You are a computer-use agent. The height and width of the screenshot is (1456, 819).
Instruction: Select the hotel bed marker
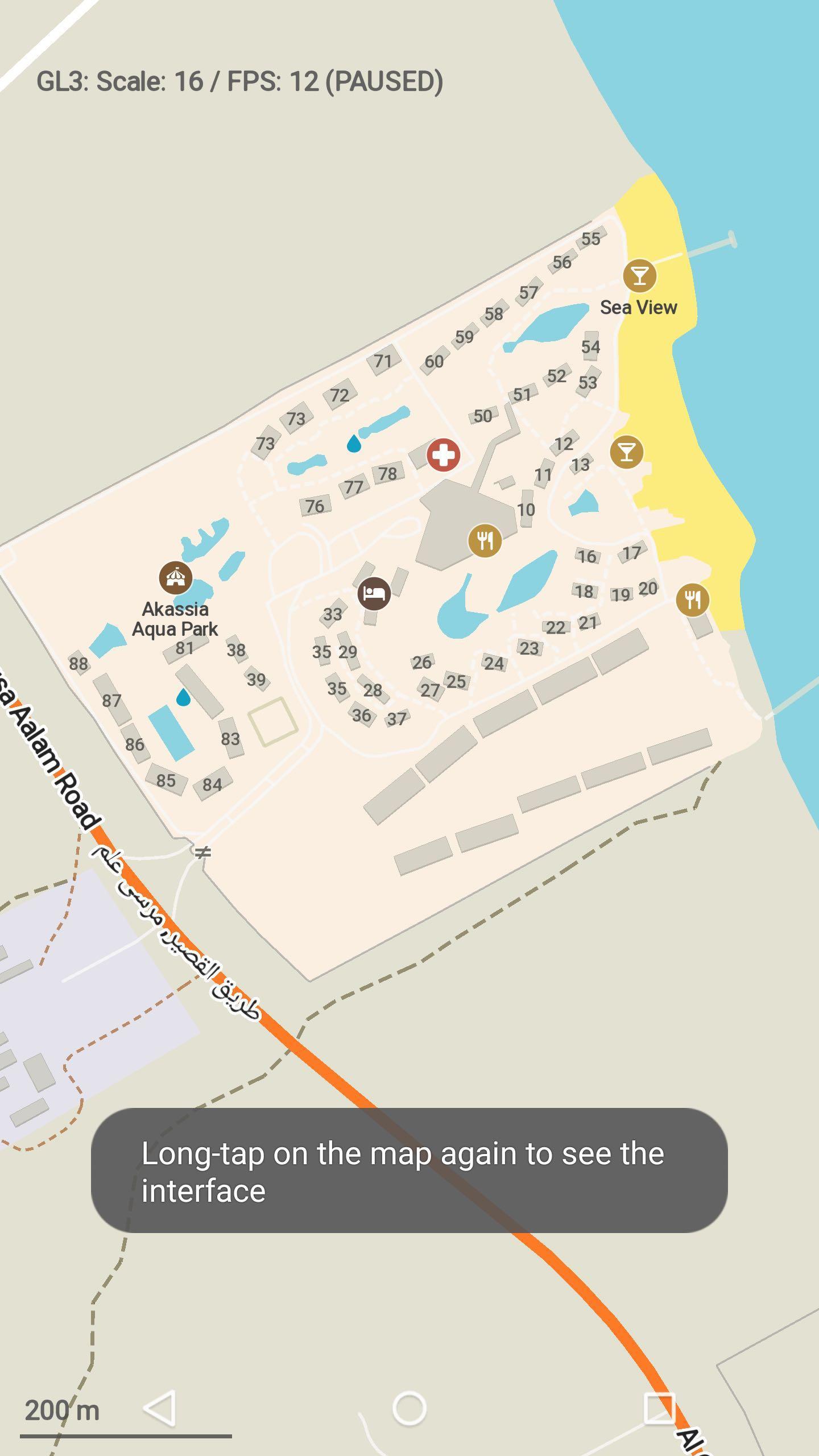pyautogui.click(x=374, y=594)
